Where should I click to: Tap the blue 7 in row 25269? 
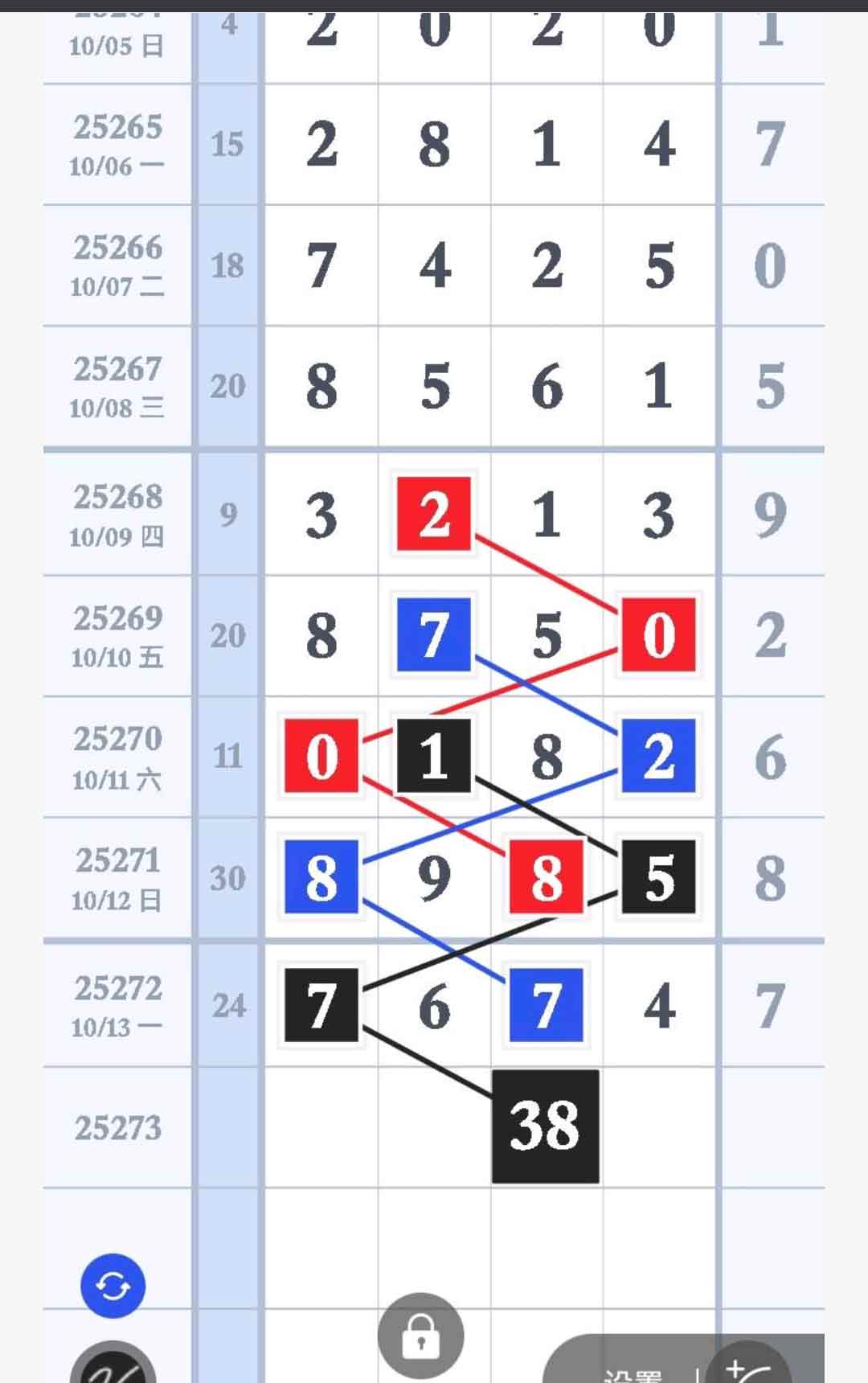pos(434,635)
